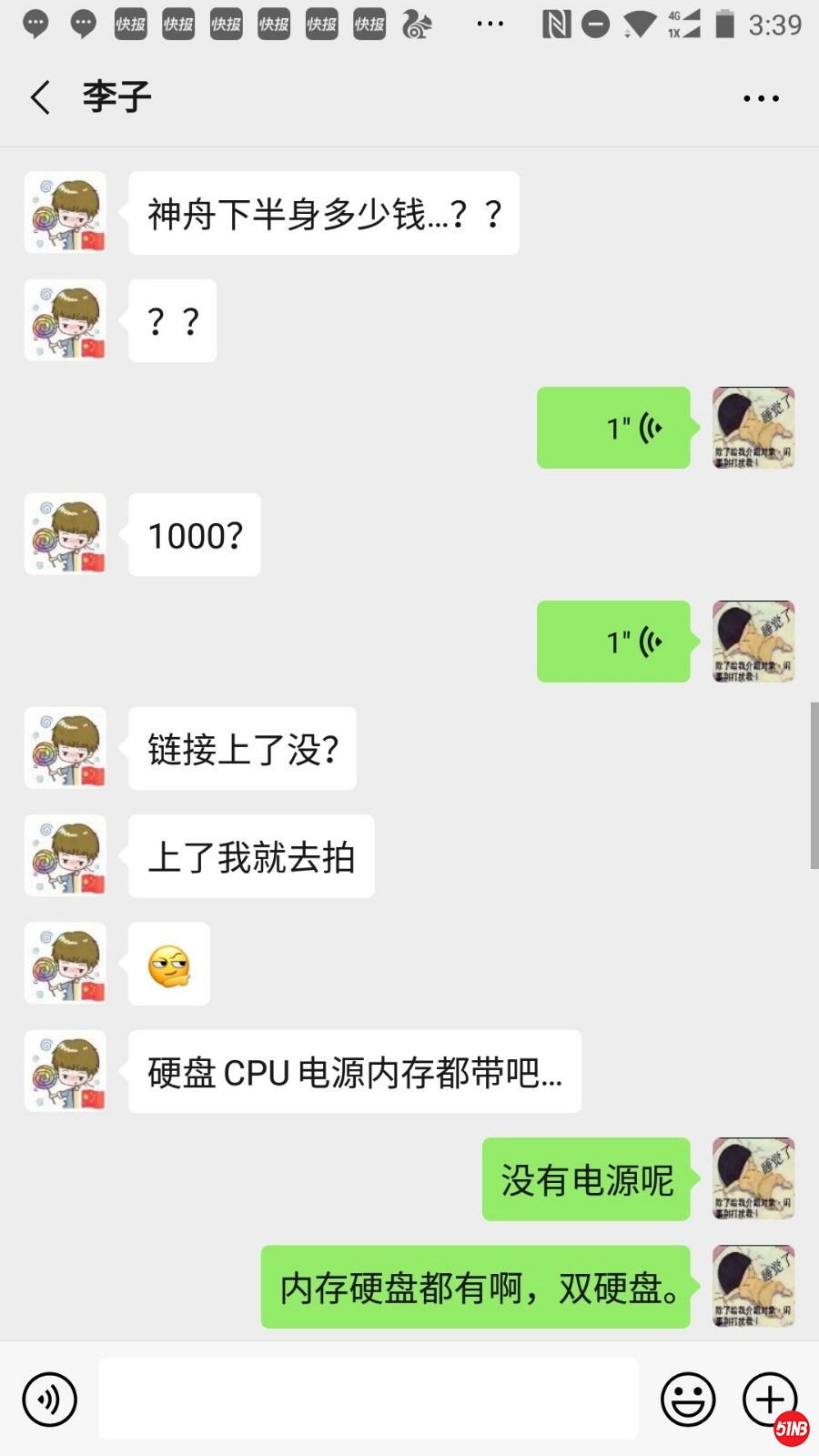Play the voice message below '1000?'
The height and width of the screenshot is (1456, 819).
click(613, 642)
